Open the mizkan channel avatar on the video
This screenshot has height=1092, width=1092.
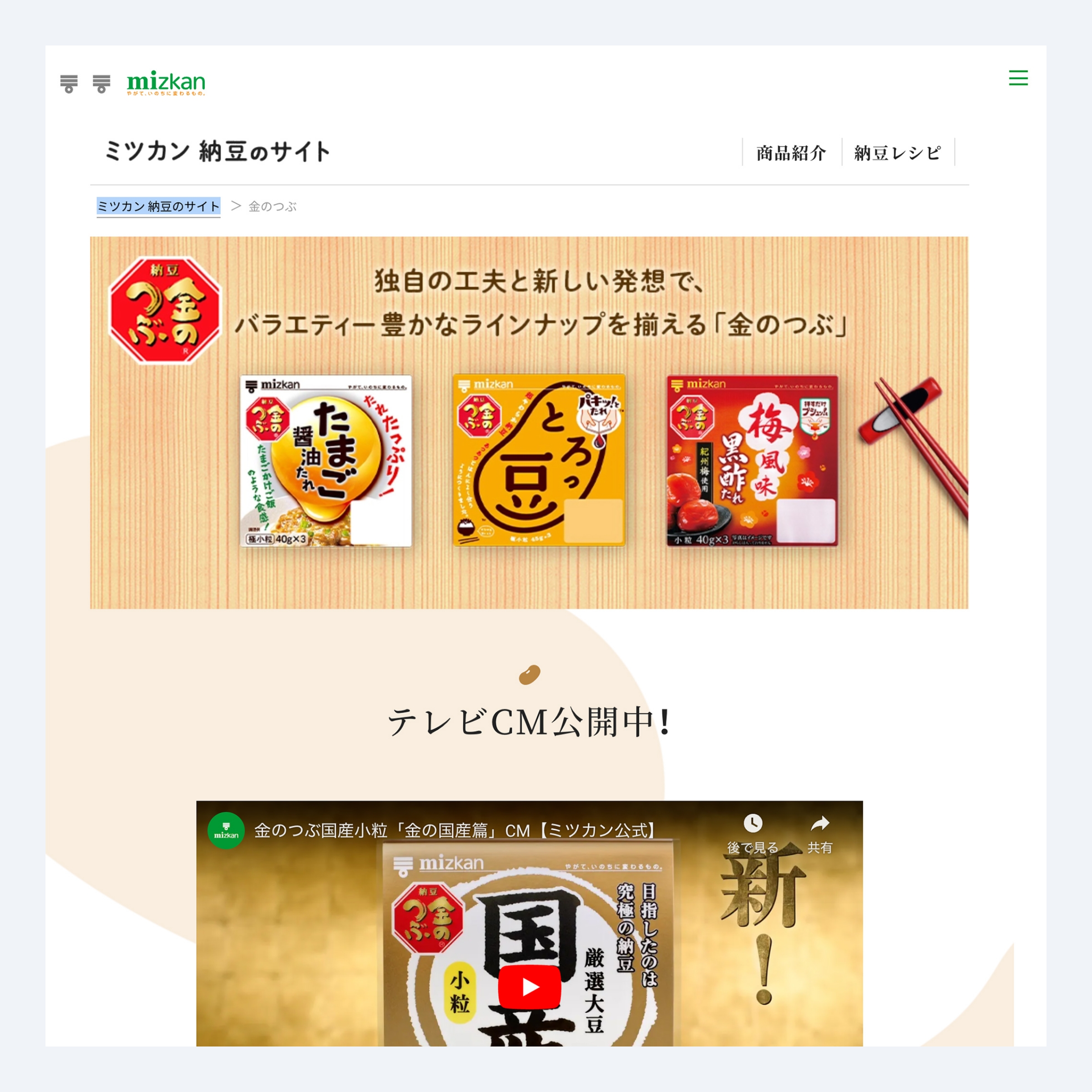[x=226, y=830]
